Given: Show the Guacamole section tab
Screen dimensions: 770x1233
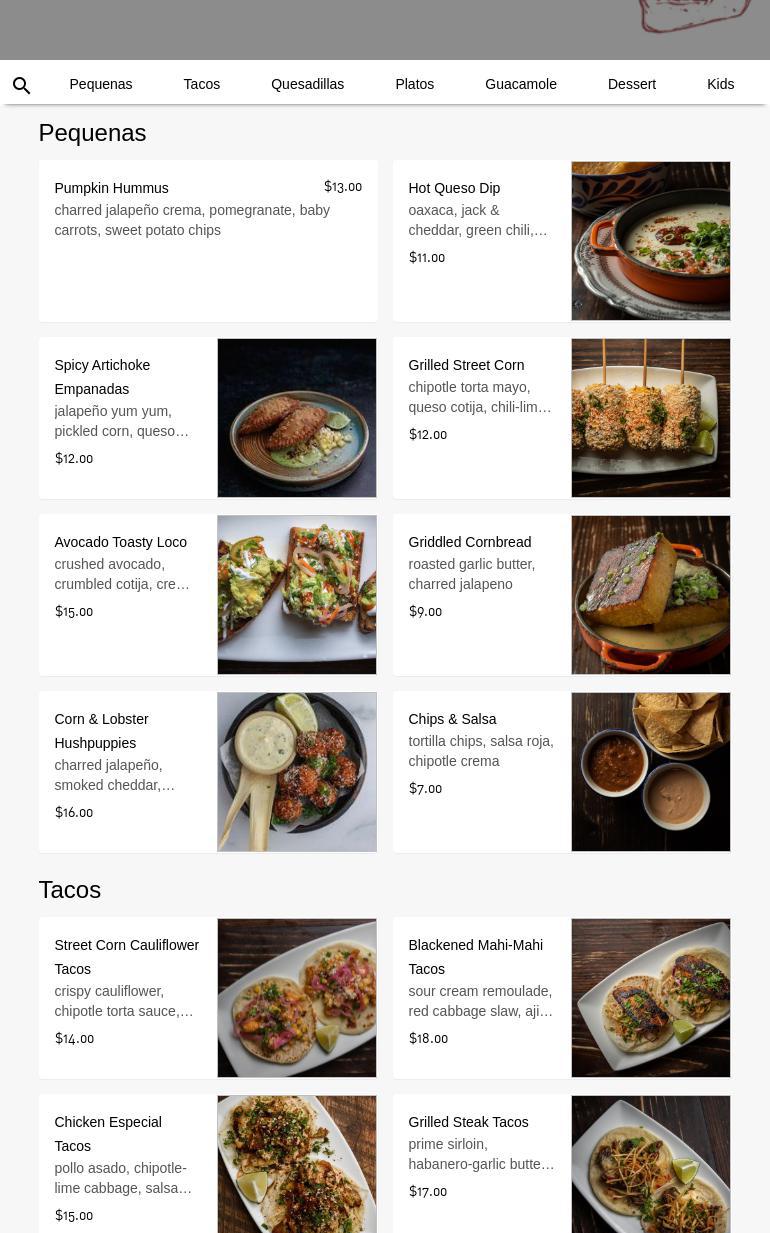Looking at the screenshot, I should point(520,84).
